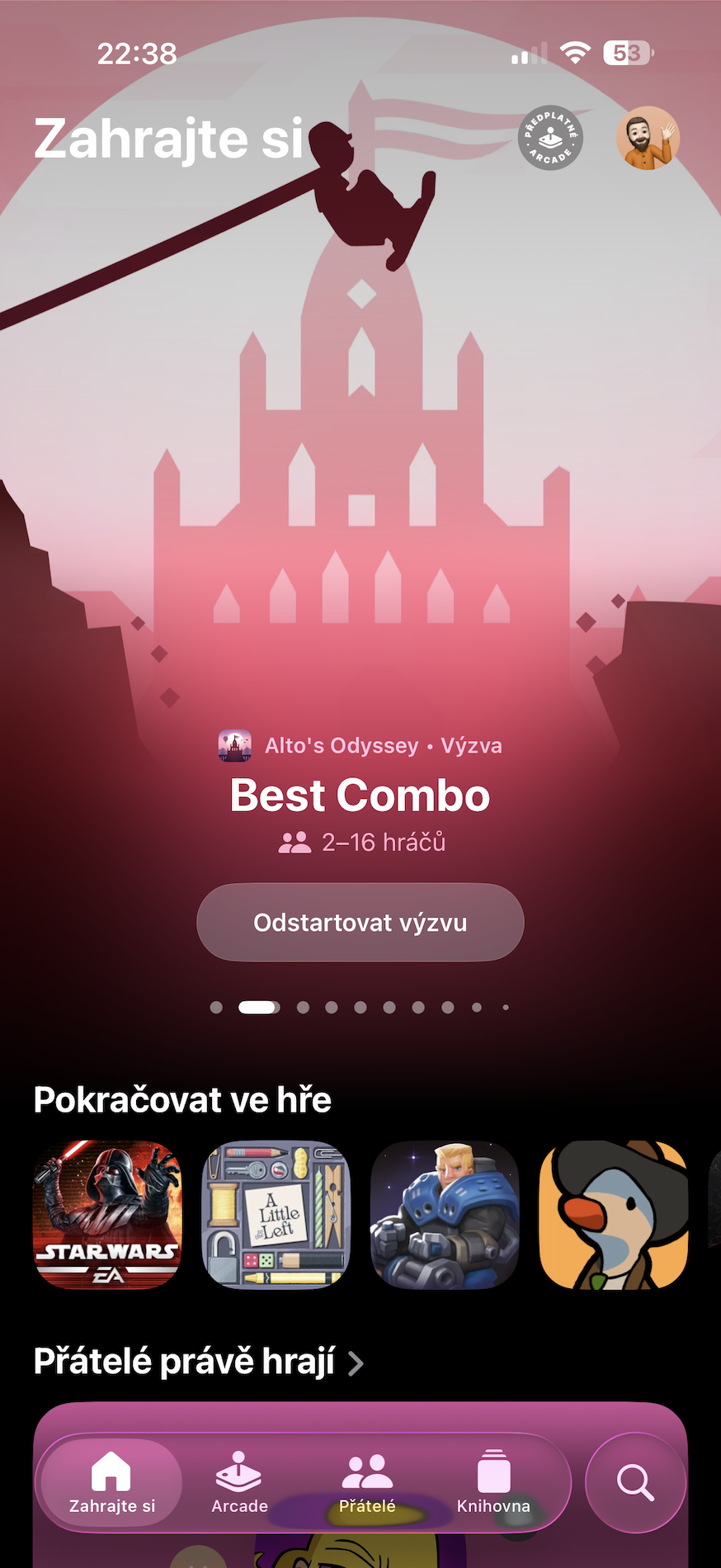
Task: Select the Zahrajte si tab
Action: 112,1483
